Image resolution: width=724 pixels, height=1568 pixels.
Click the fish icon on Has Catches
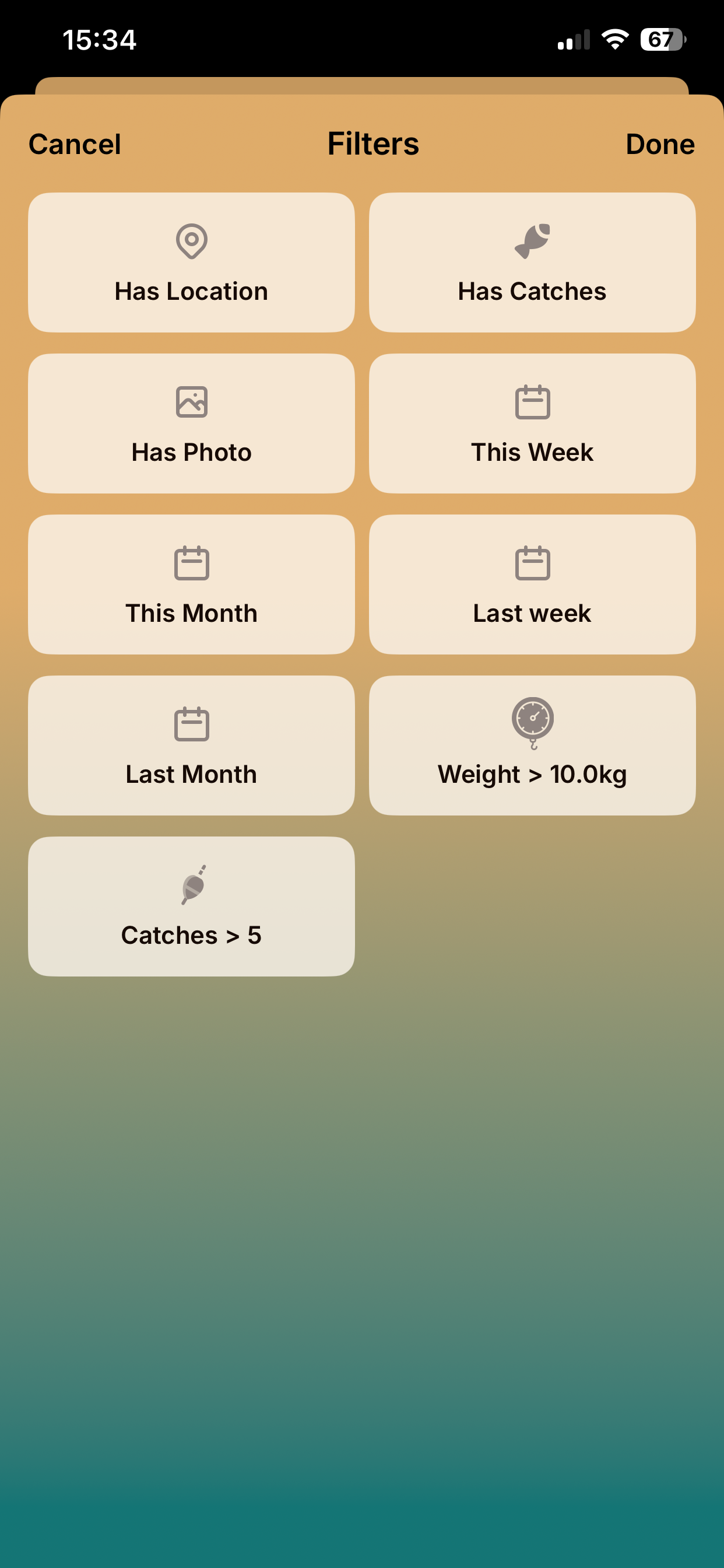click(532, 240)
